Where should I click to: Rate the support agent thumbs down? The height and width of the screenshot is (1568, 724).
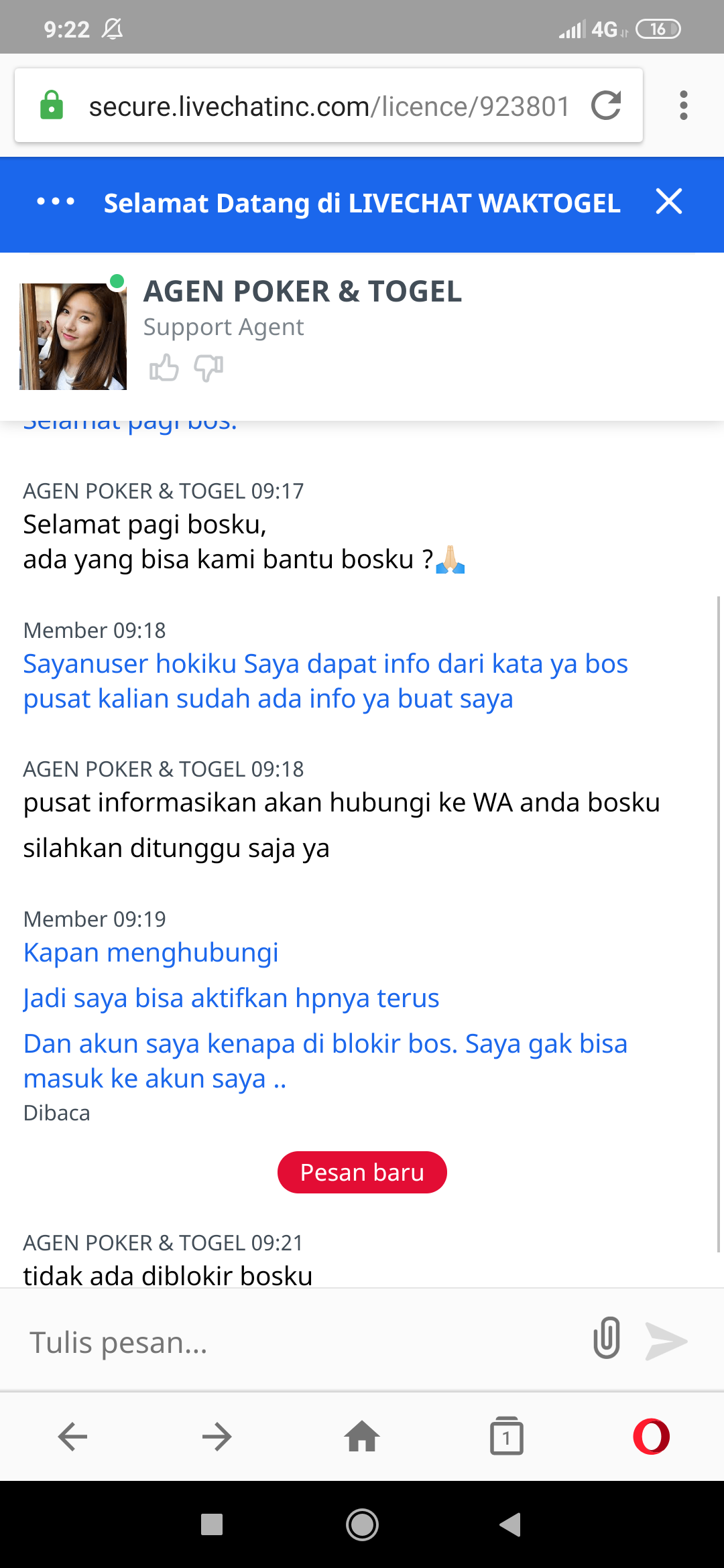208,368
